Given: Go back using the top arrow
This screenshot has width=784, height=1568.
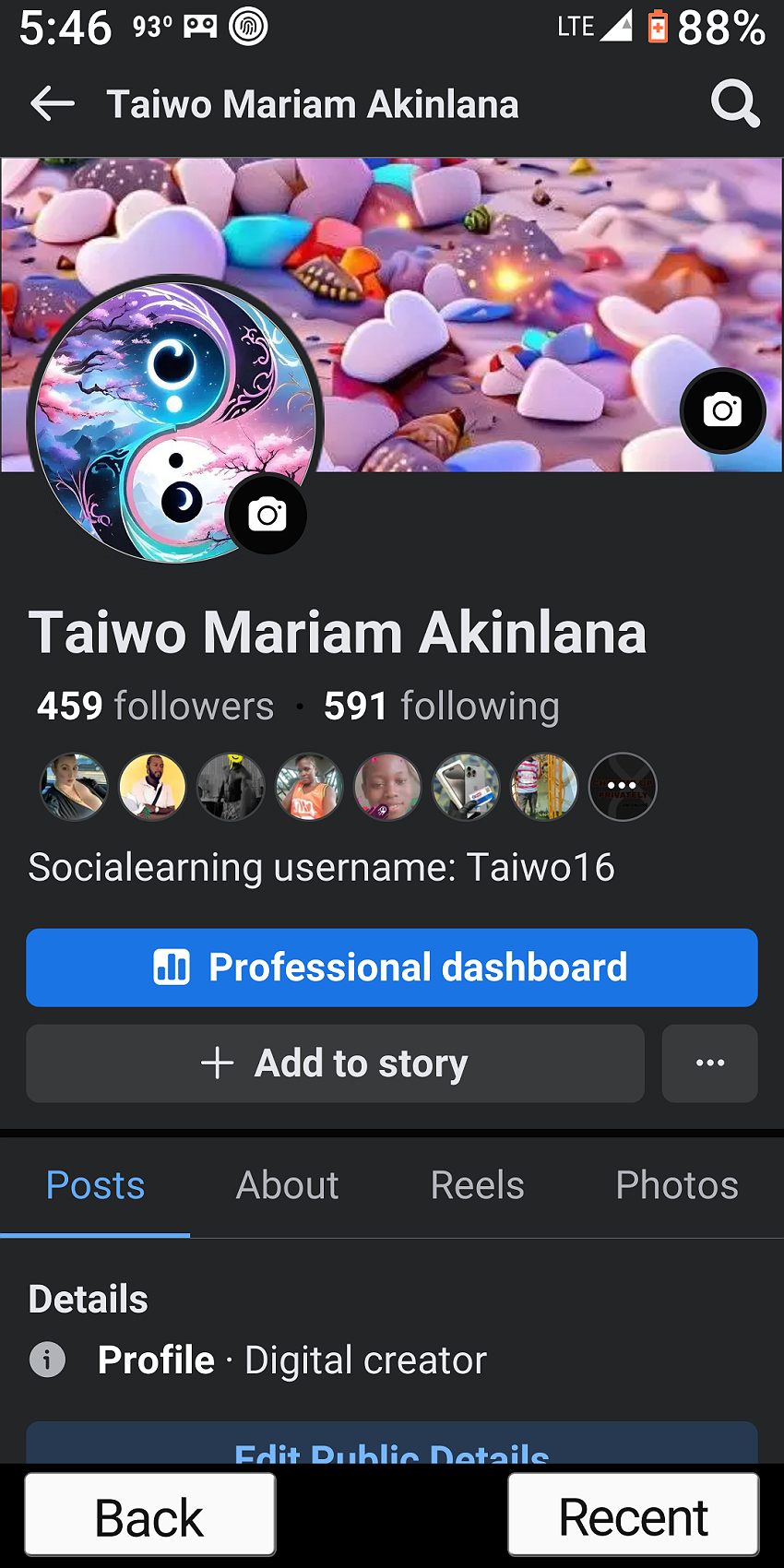Looking at the screenshot, I should point(53,103).
